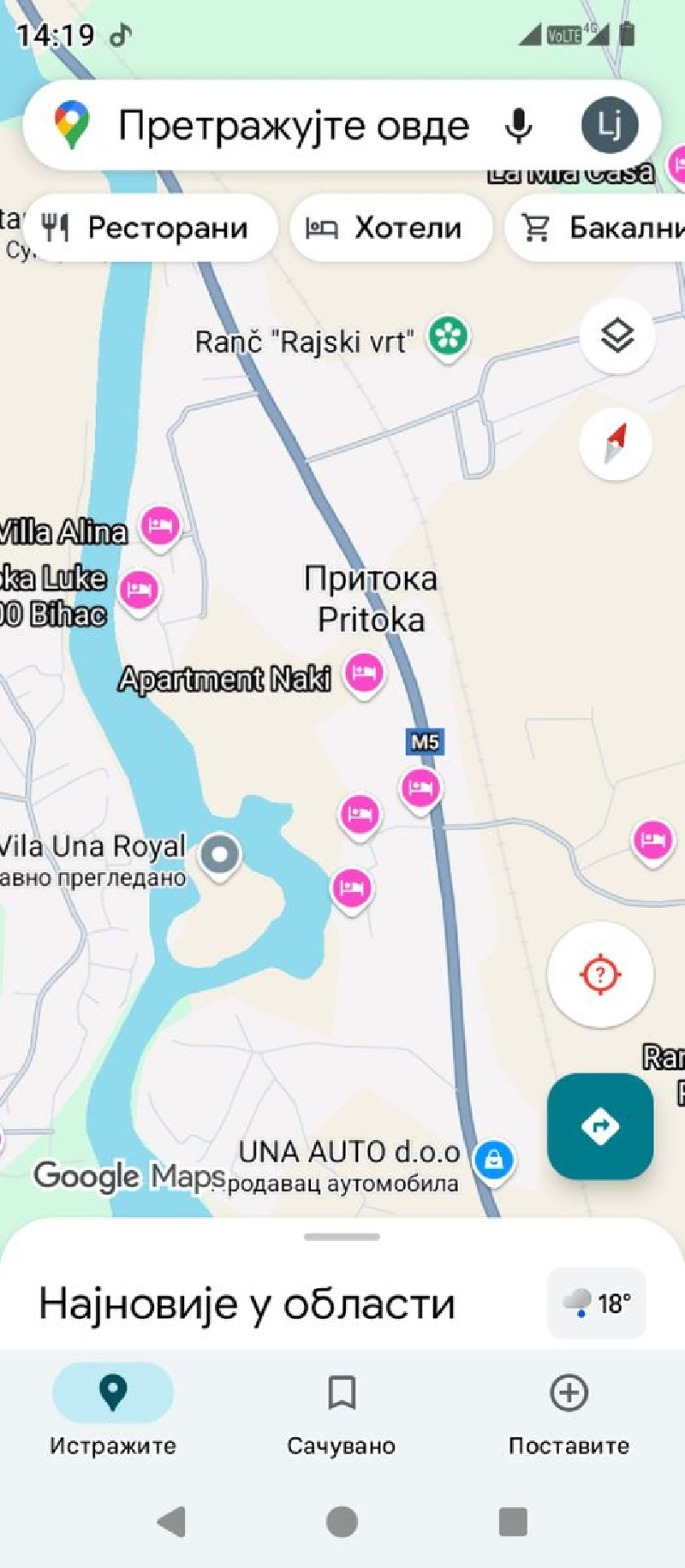Select the Vila Una Royal marker
Viewport: 685px width, 1568px height.
220,855
